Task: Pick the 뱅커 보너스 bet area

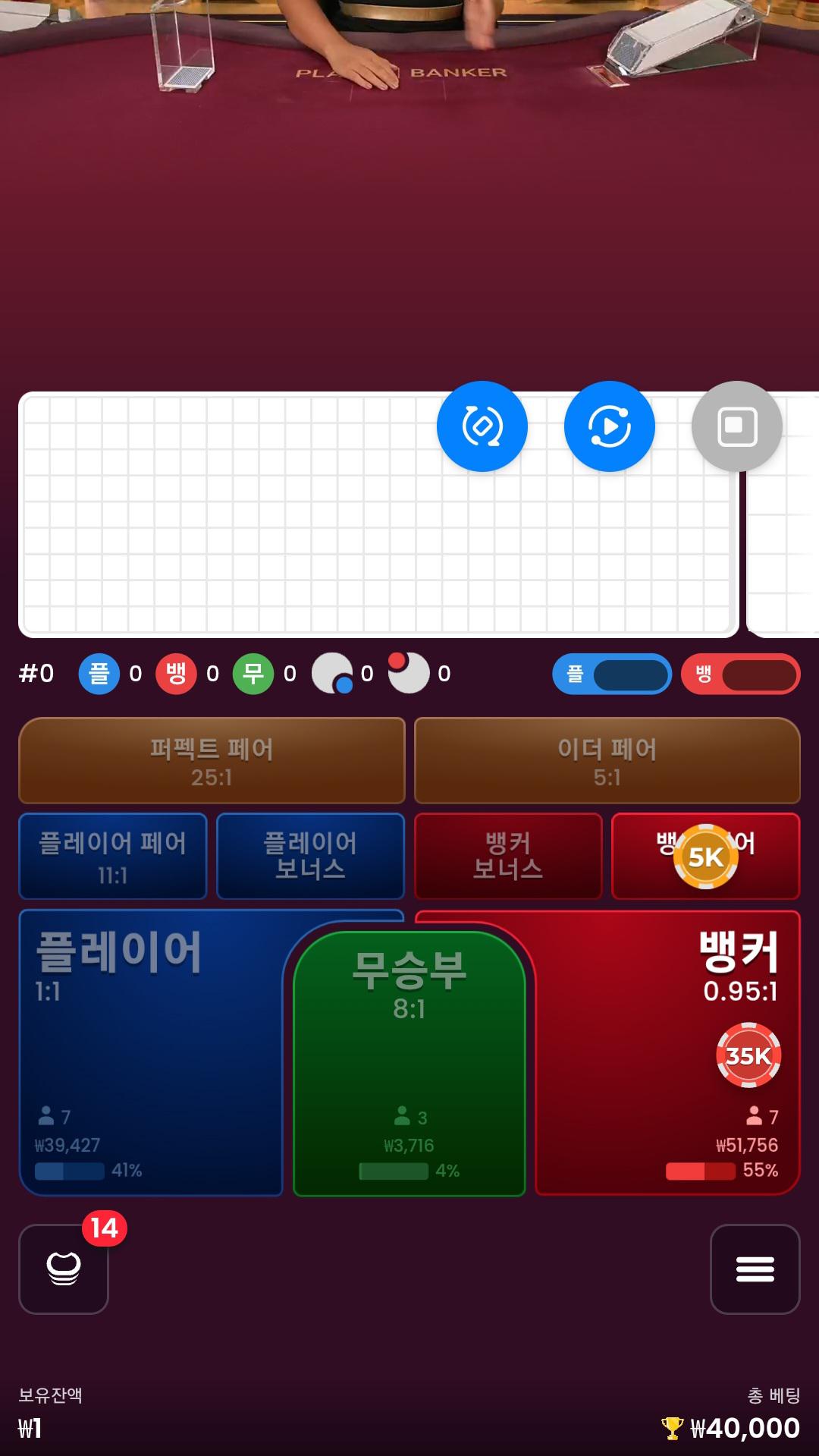Action: click(508, 857)
